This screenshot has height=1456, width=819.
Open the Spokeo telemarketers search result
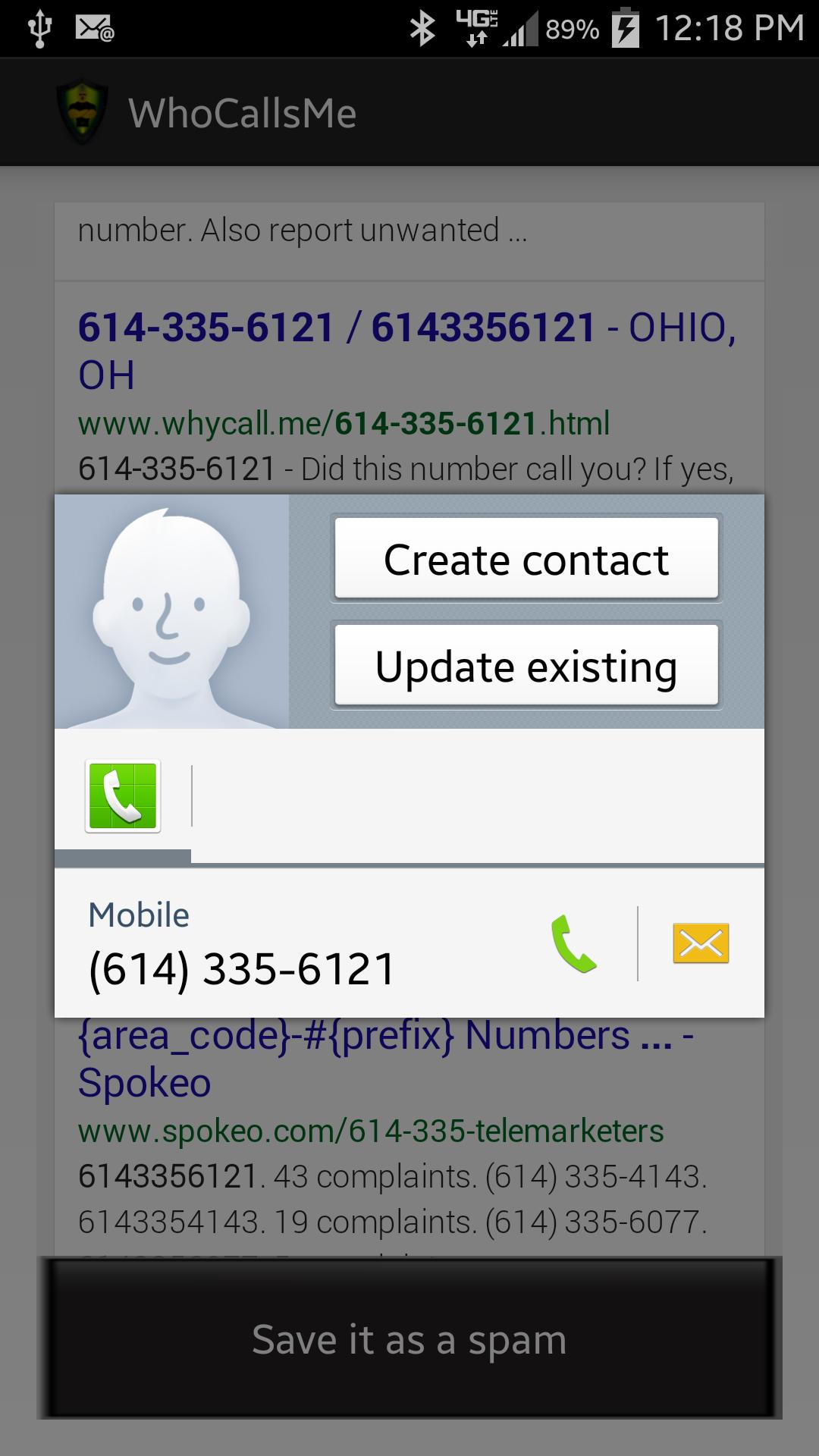click(385, 1059)
